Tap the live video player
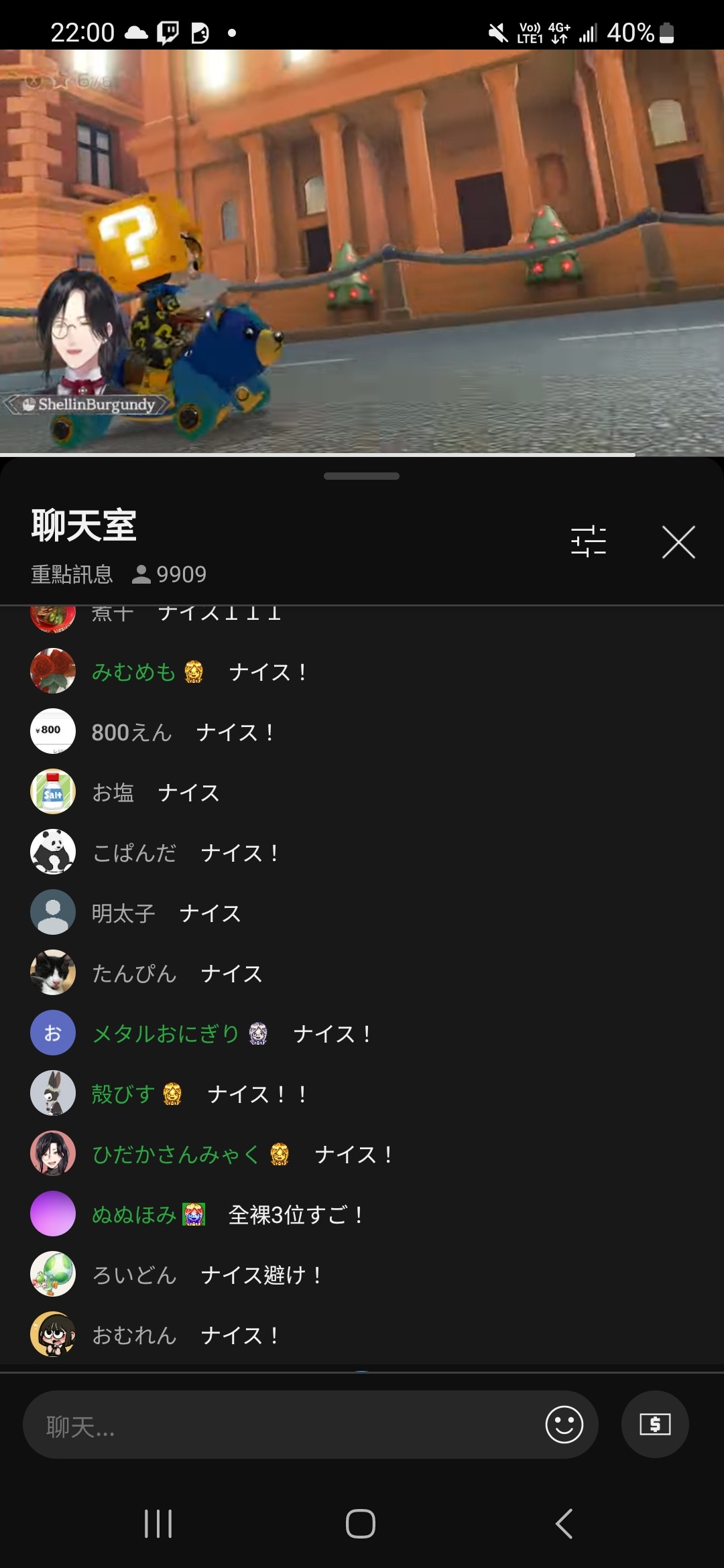724x1568 pixels. pos(362,252)
